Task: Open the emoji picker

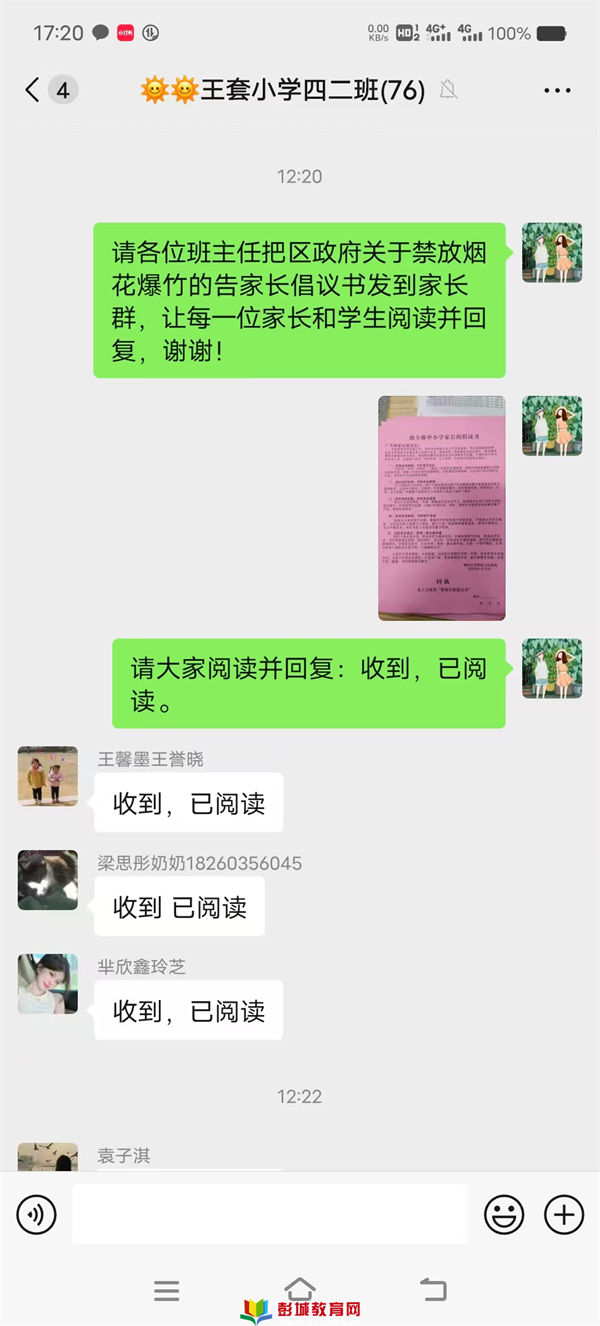Action: 504,1215
